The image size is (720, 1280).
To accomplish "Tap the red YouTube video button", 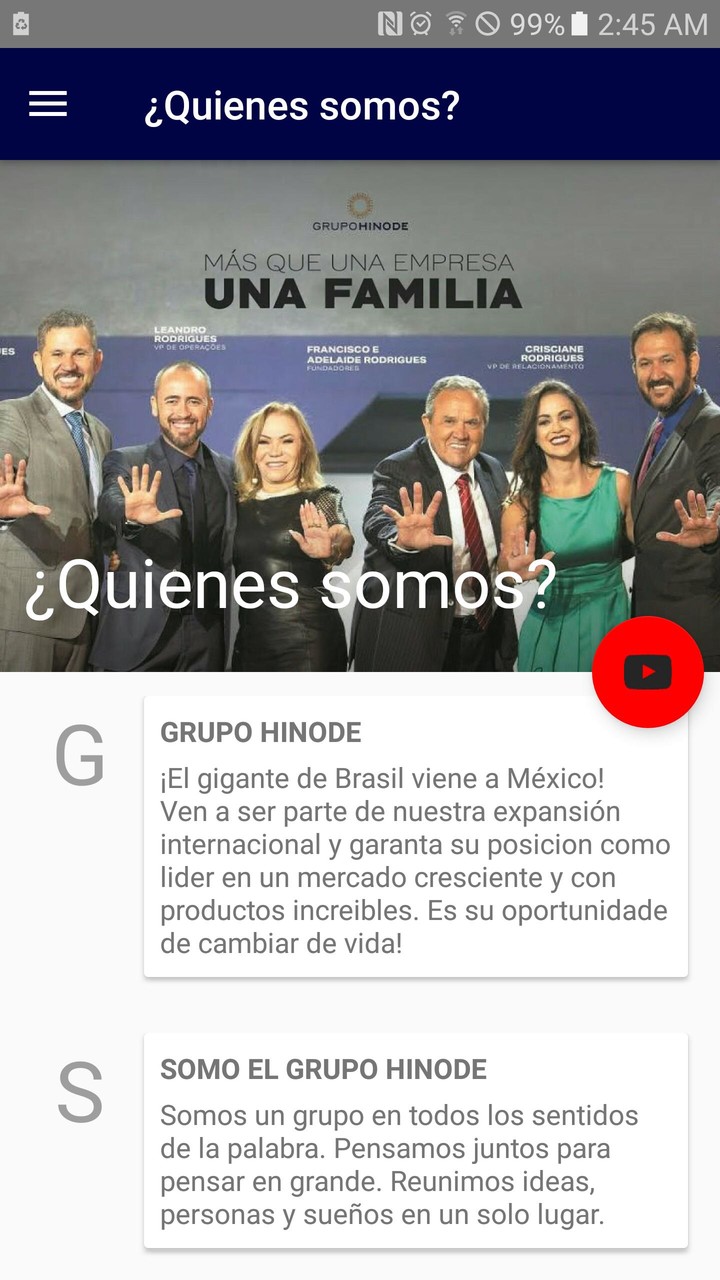I will [647, 672].
